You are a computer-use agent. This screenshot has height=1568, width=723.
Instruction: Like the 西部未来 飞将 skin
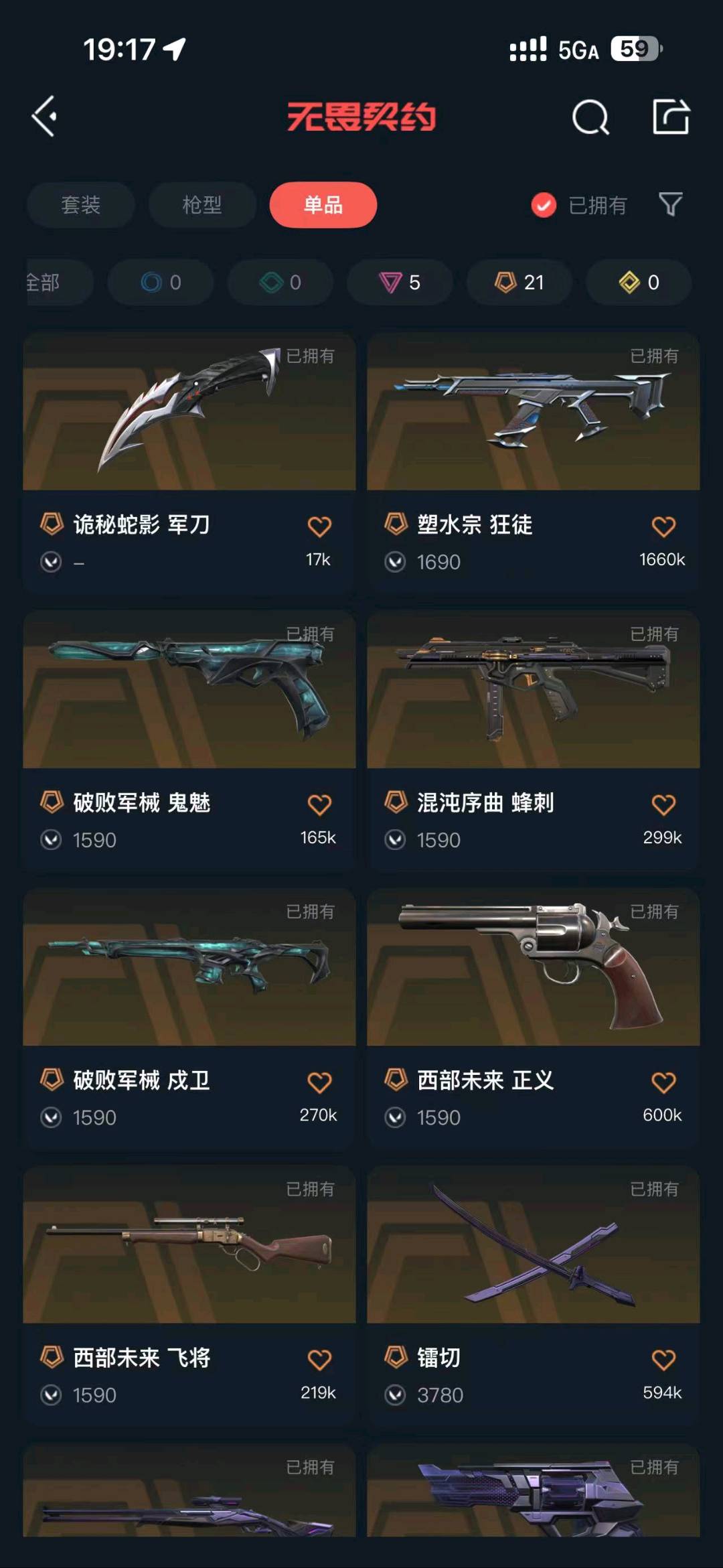point(319,1360)
